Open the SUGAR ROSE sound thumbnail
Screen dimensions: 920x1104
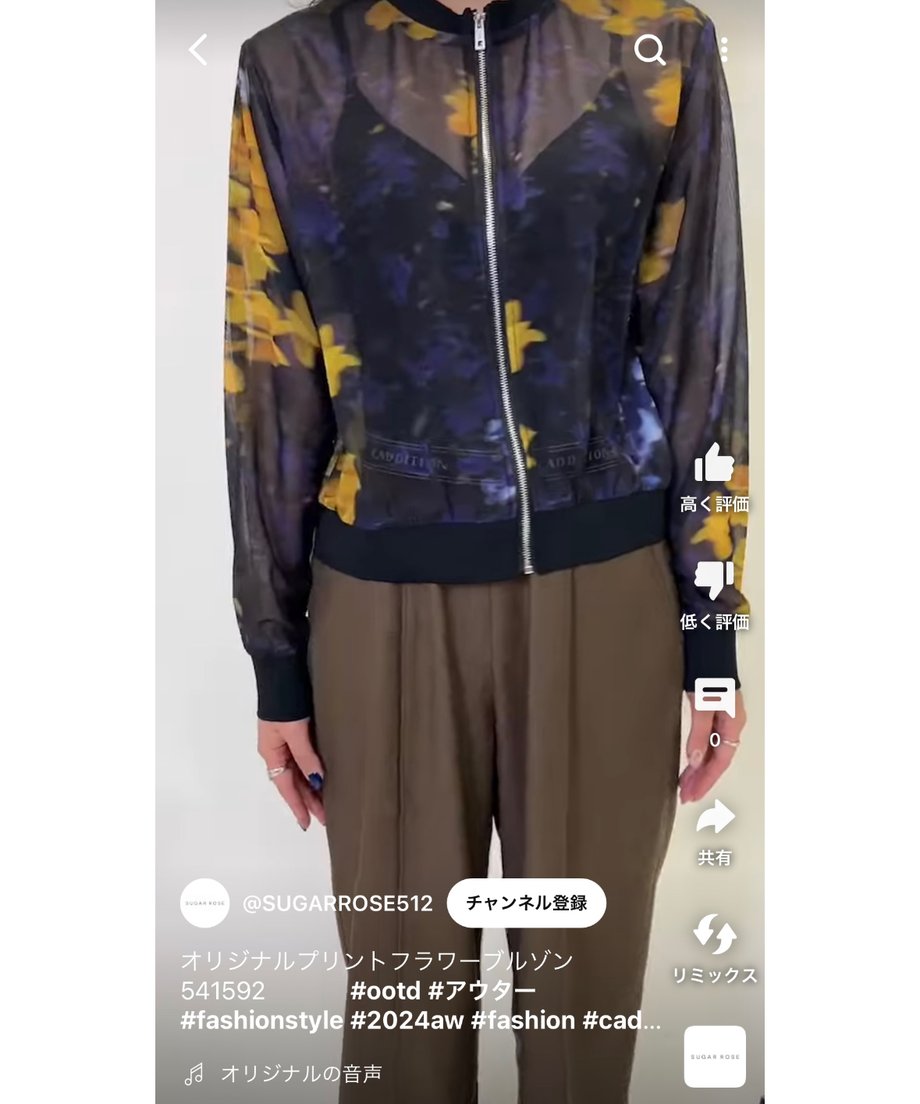coord(714,1057)
